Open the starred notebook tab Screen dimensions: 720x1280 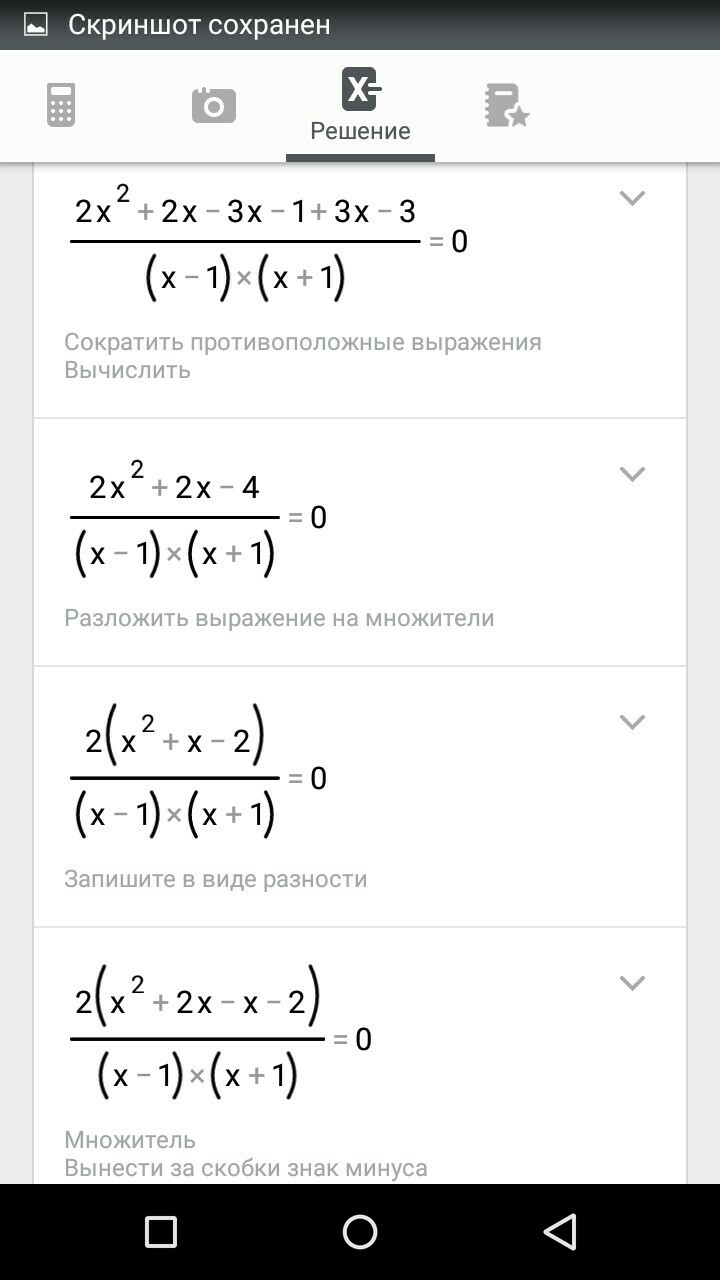click(x=506, y=105)
